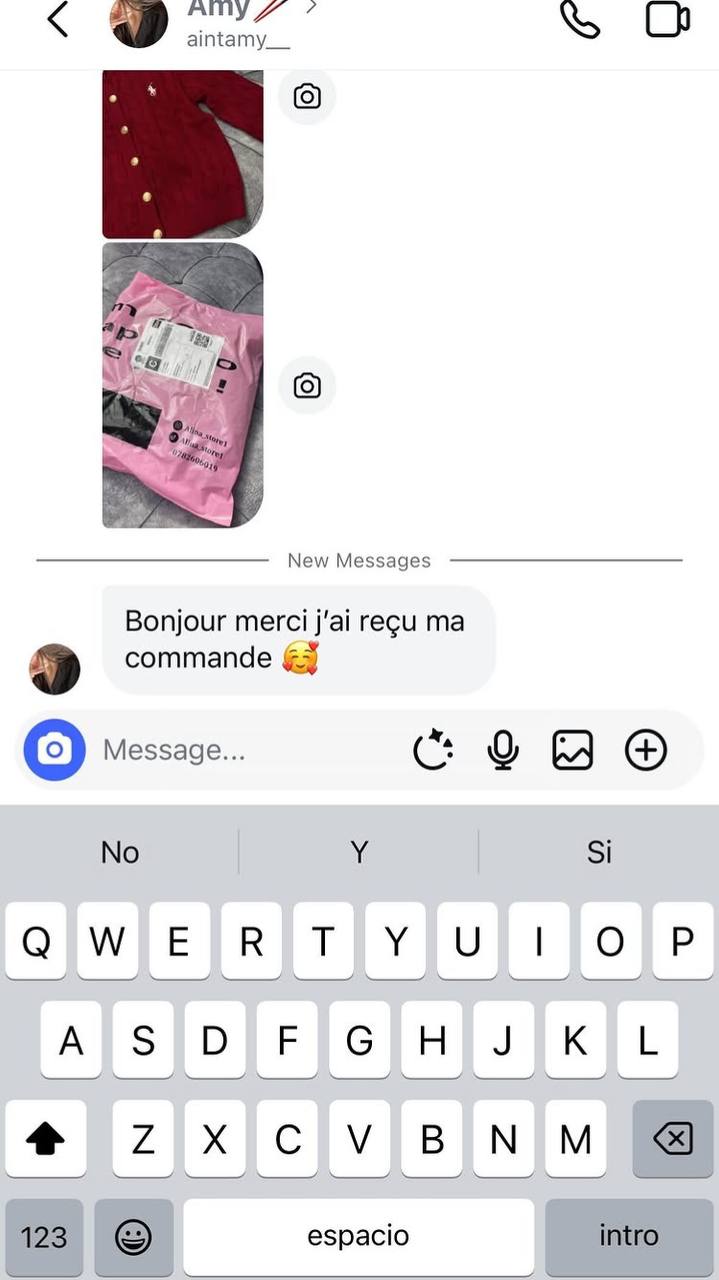
Task: Tap the backspace key
Action: (673, 1138)
